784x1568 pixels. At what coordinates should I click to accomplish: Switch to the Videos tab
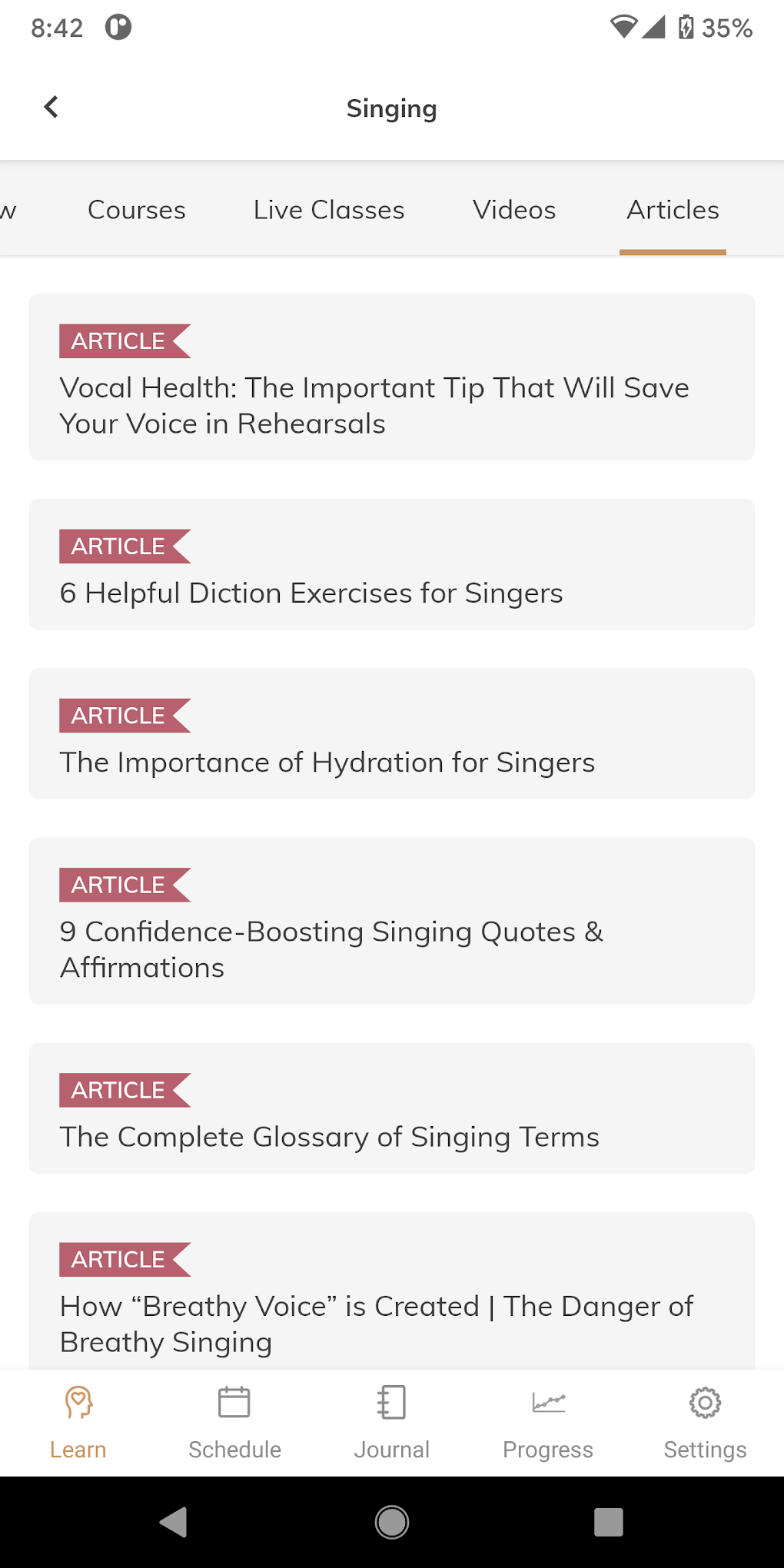514,210
